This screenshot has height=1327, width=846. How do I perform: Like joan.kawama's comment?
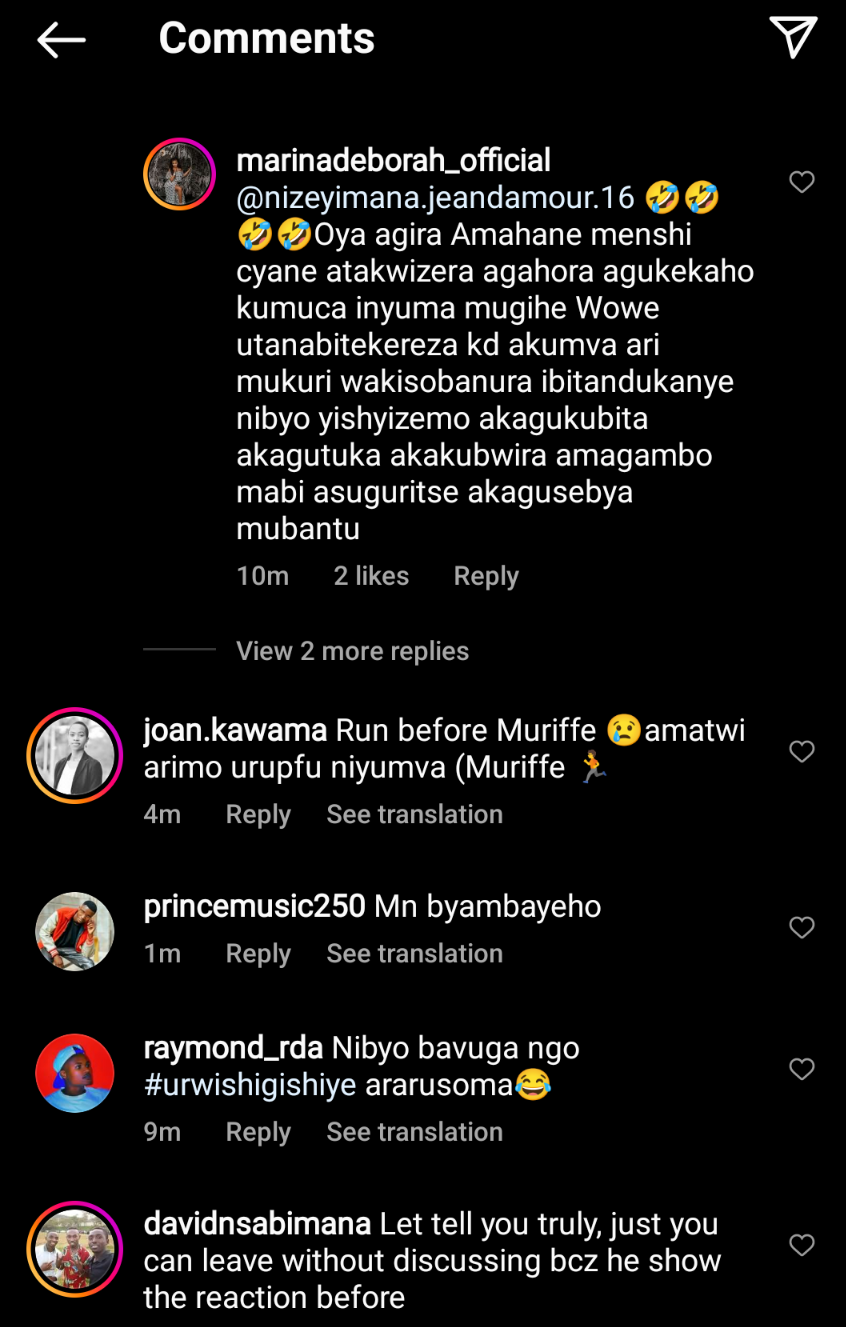[802, 751]
